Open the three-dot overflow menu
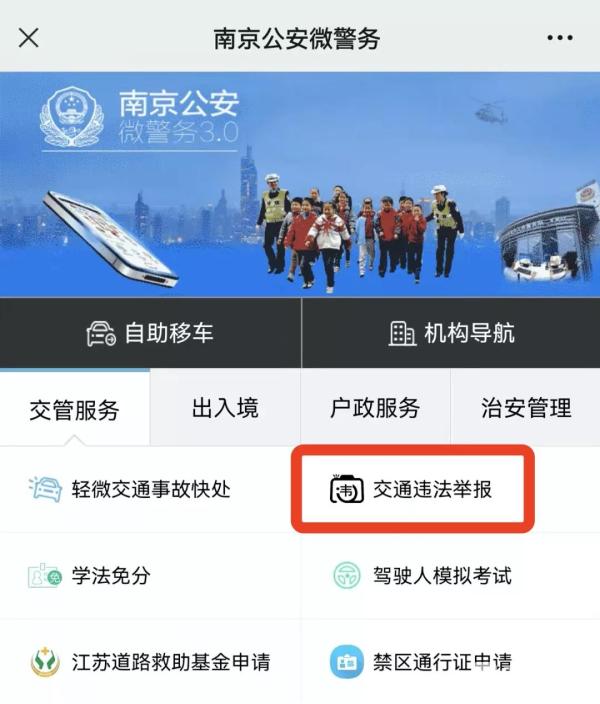 click(x=561, y=38)
